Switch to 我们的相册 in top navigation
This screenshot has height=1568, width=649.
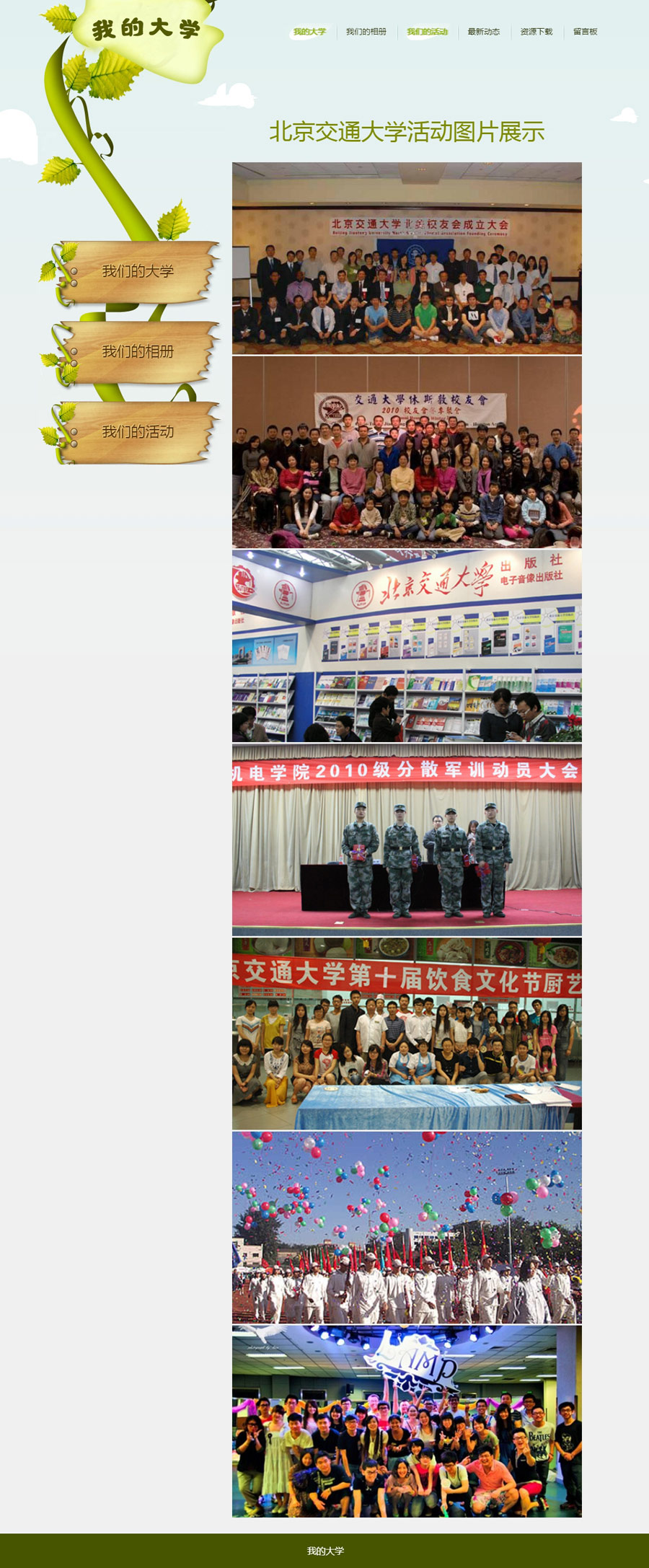(x=366, y=32)
